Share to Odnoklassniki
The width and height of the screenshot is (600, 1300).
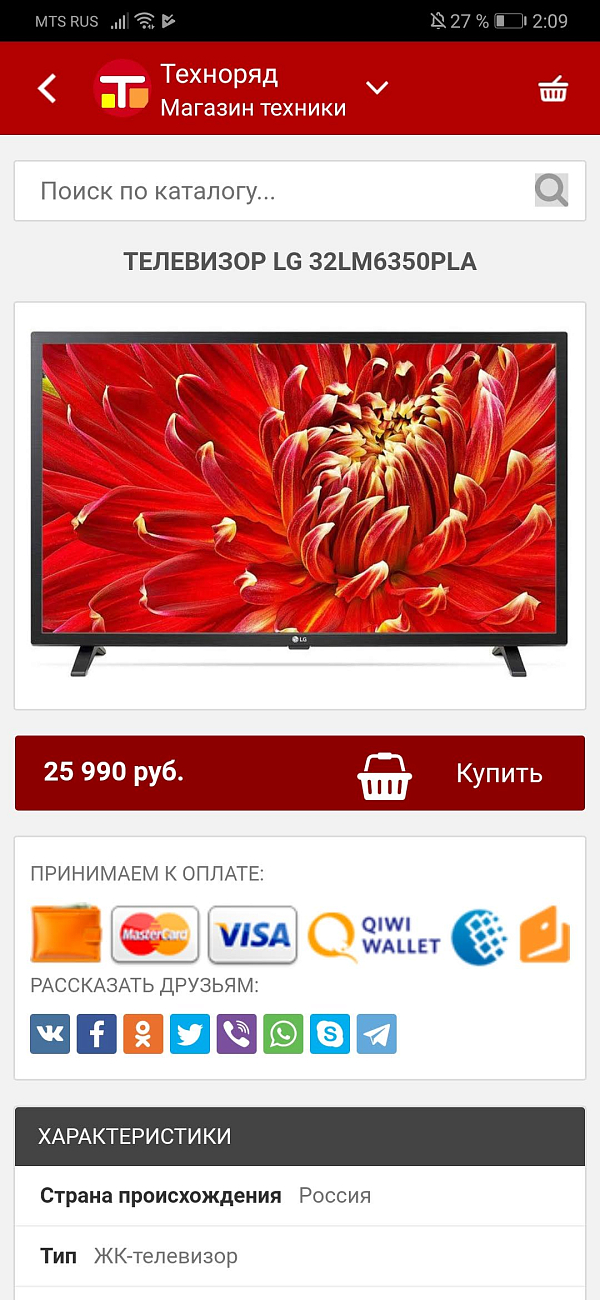click(143, 1034)
